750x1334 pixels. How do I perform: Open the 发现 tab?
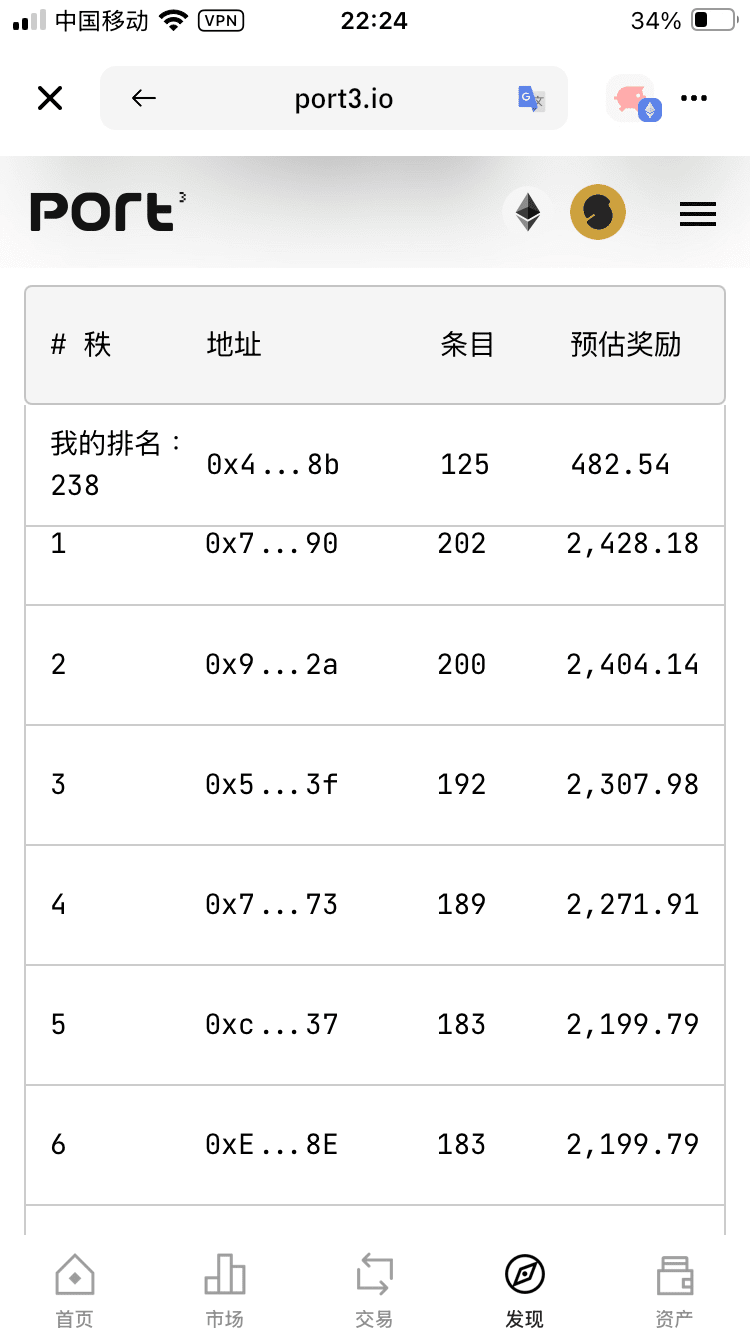click(525, 1291)
